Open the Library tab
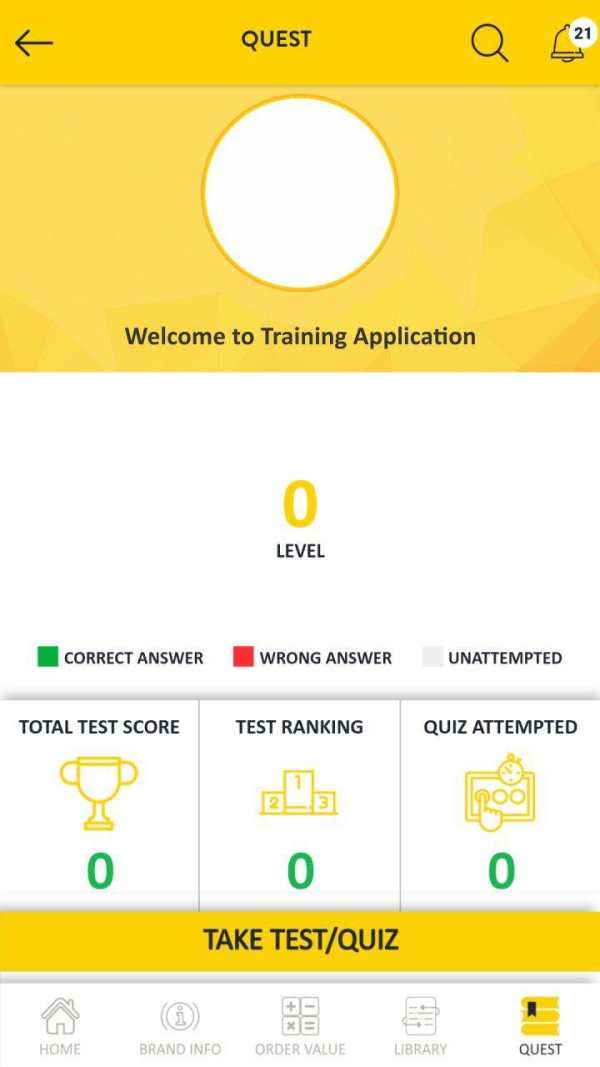 coord(420,1026)
